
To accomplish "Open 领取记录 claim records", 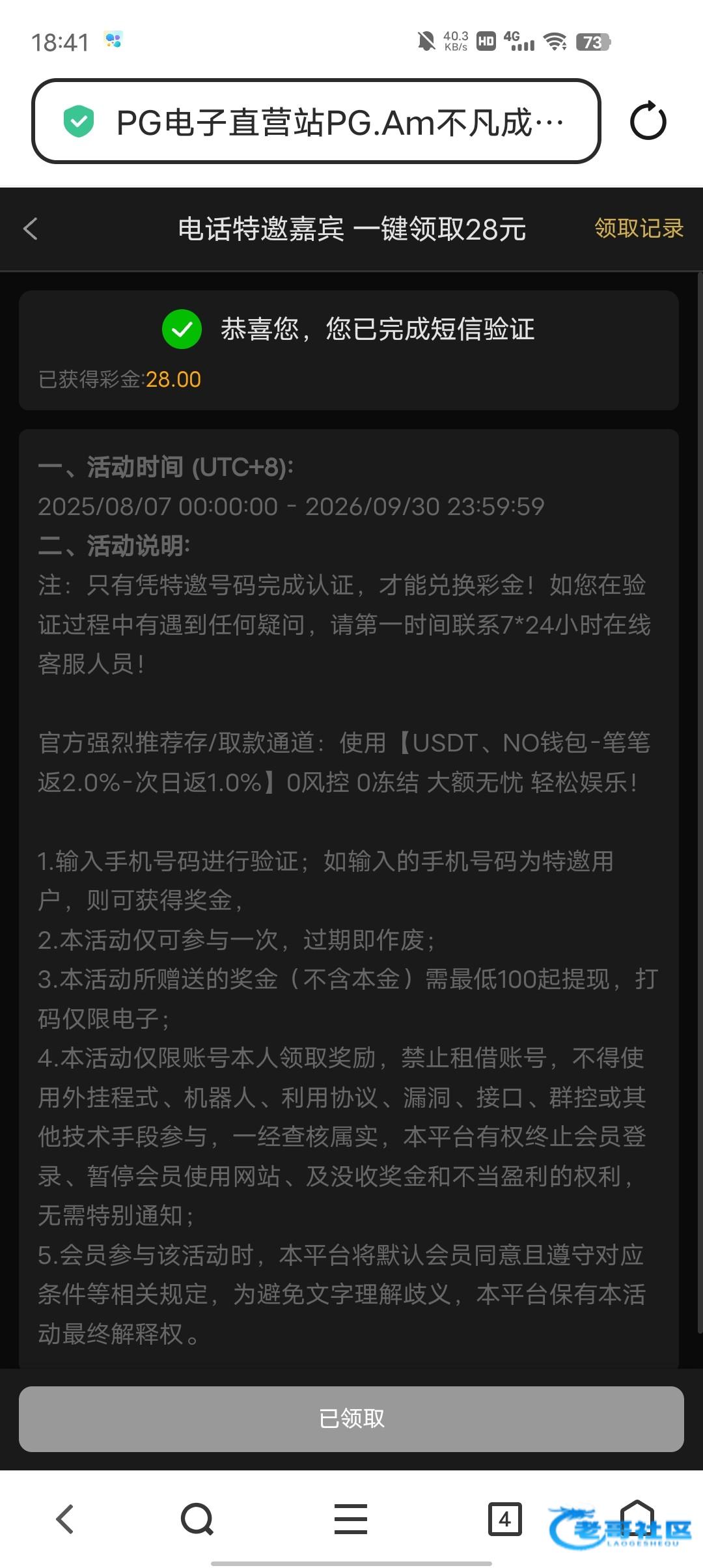I will click(639, 229).
